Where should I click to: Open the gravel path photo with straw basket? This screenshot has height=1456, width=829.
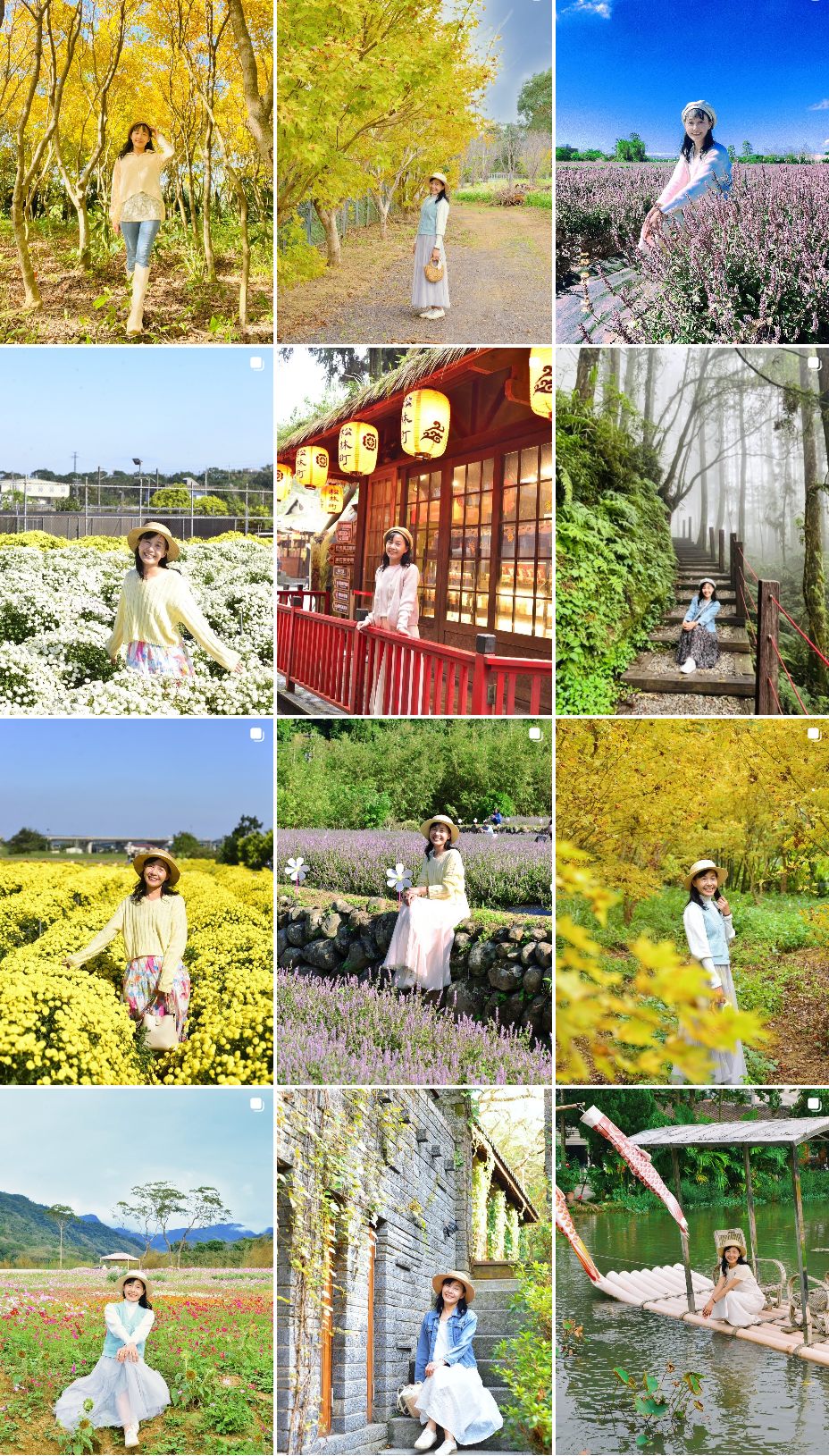coord(414,172)
